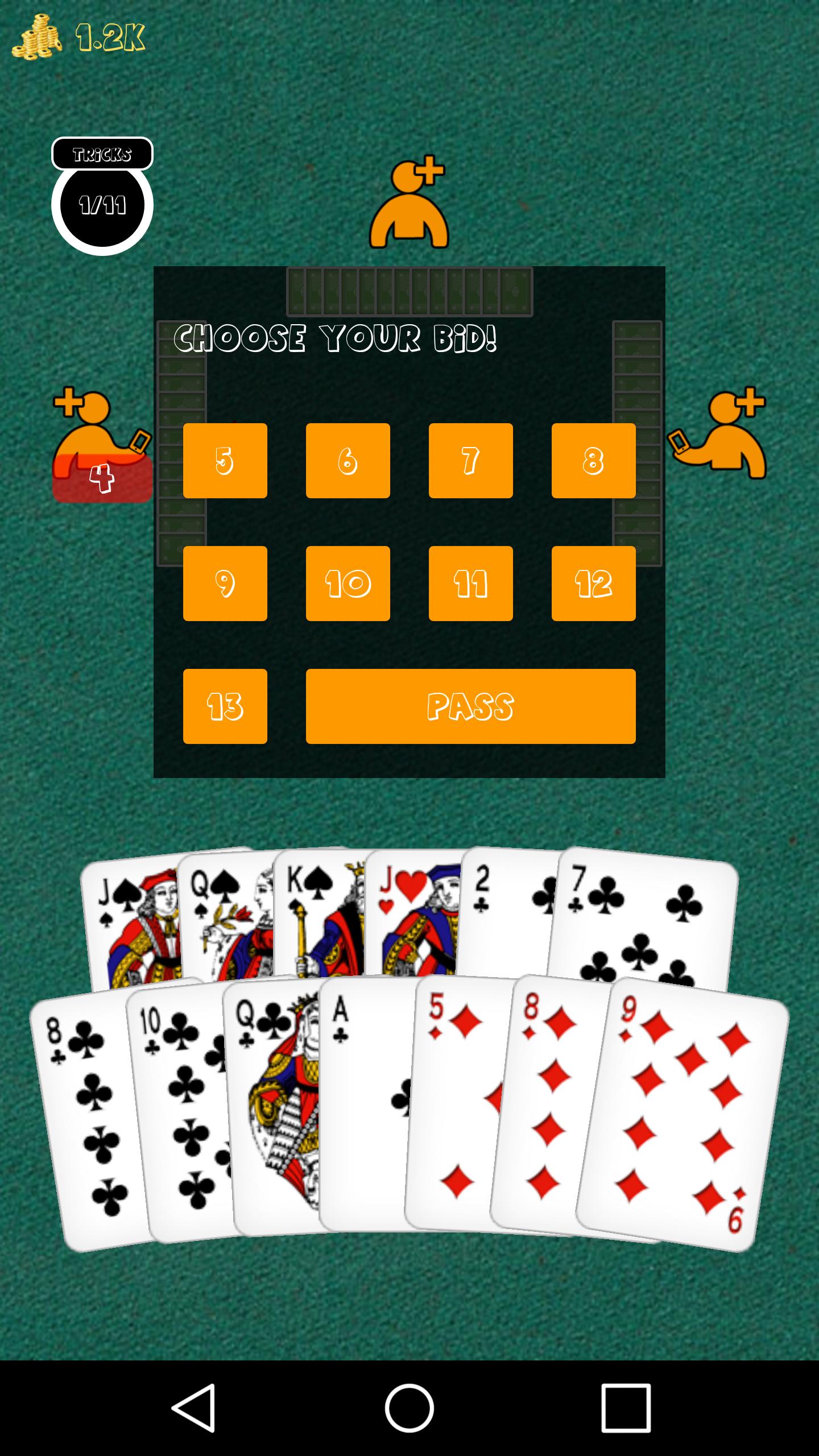Choose a bid of 10
Screen dimensions: 819x1456
[348, 584]
